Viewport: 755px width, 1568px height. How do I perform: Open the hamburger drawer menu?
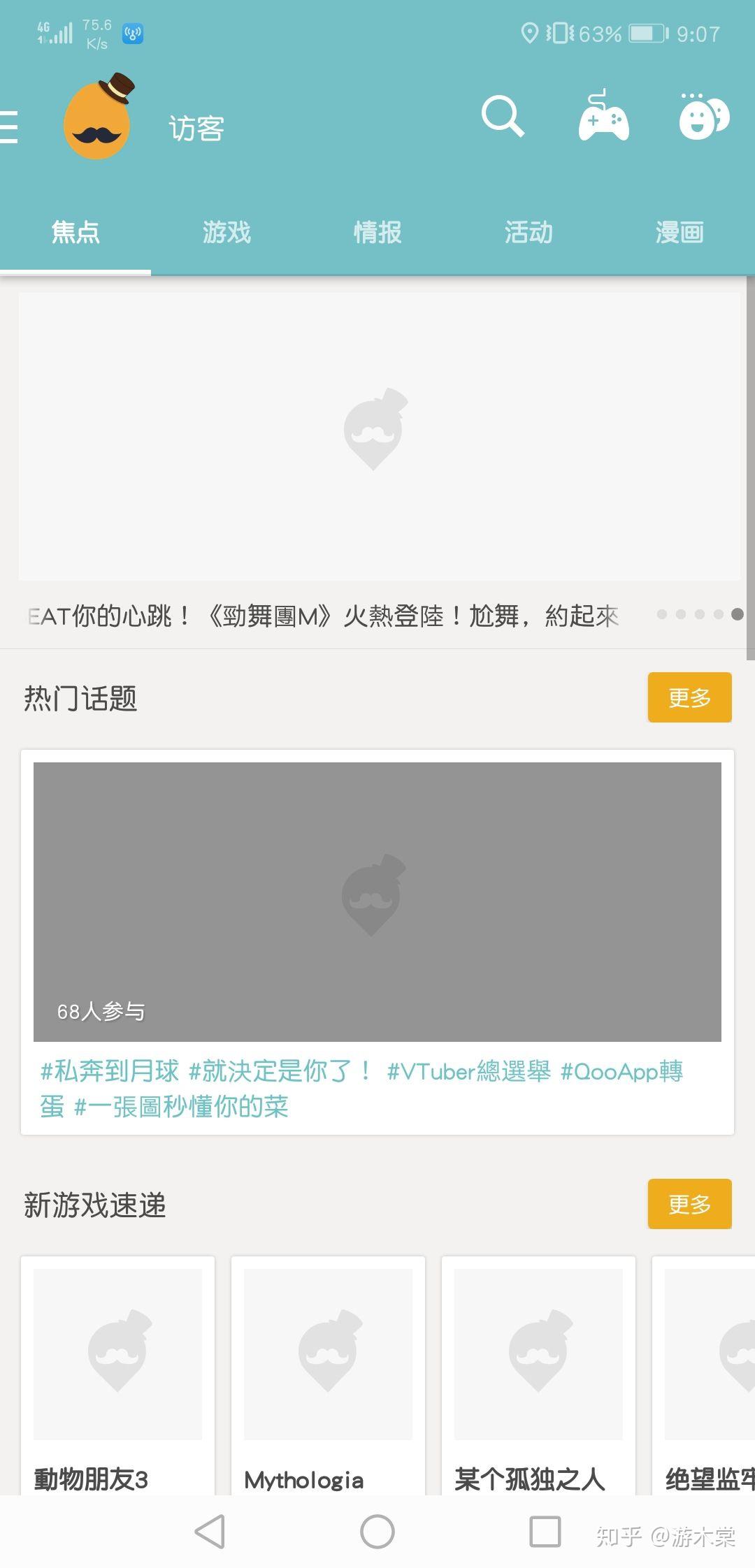10,127
